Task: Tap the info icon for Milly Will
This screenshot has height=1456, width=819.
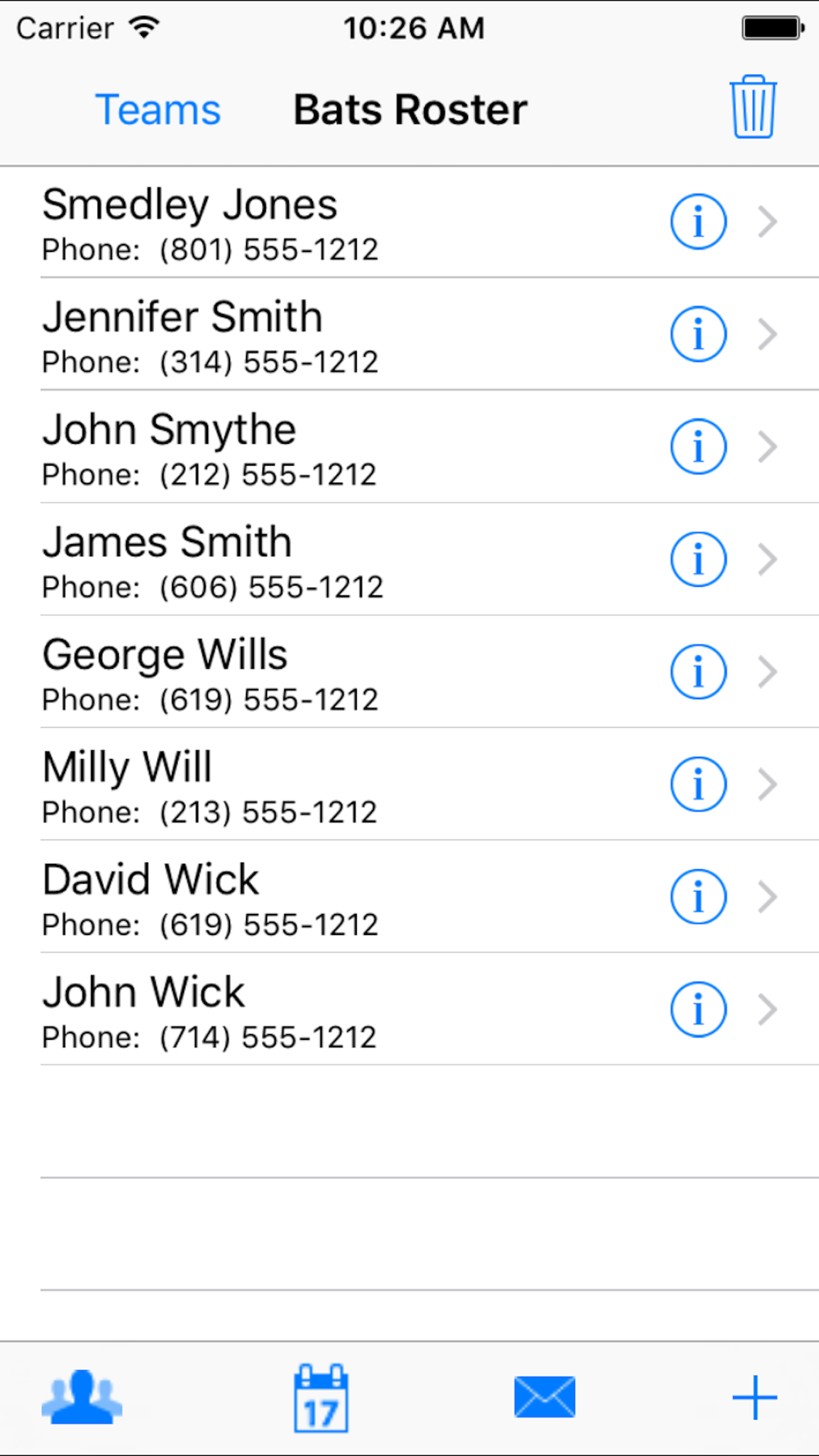Action: pos(698,785)
